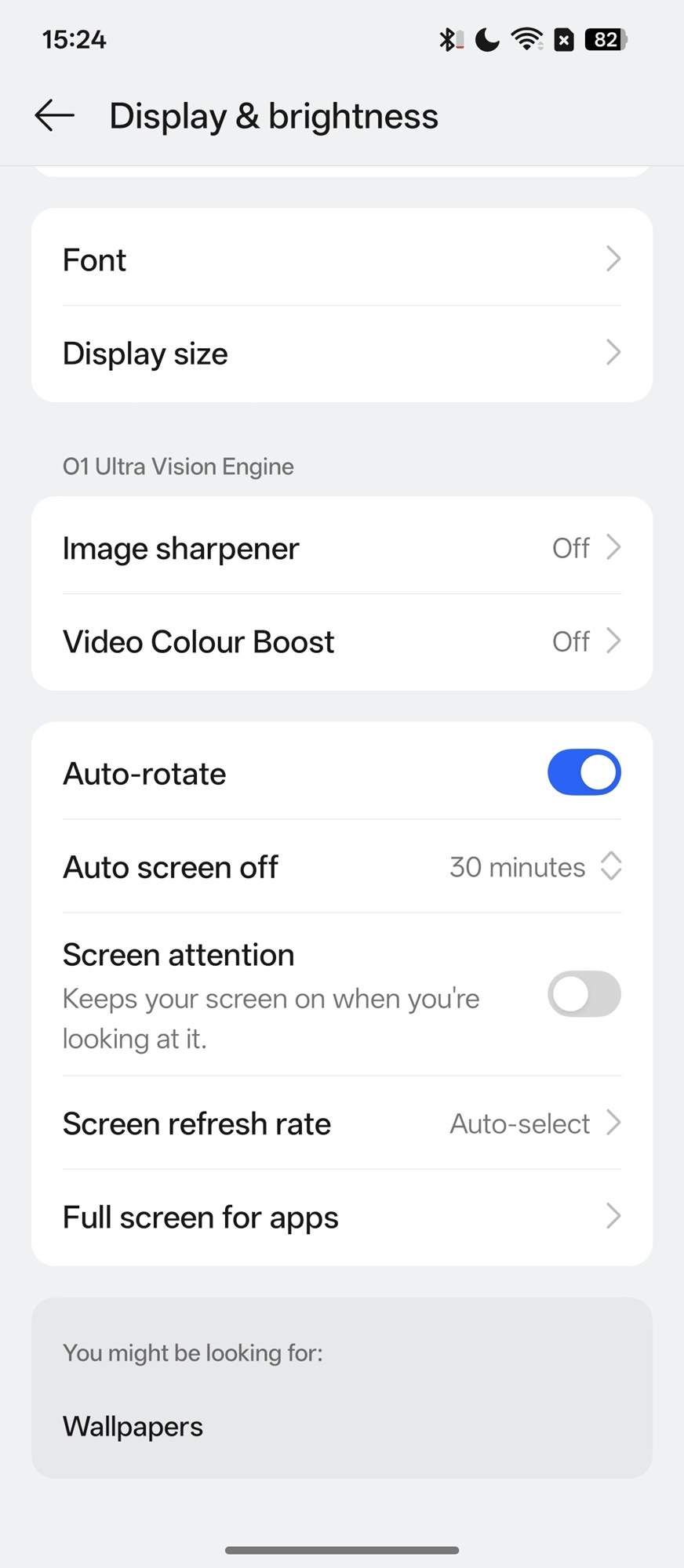Open Image sharpener option
This screenshot has height=1568, width=684.
pyautogui.click(x=341, y=548)
